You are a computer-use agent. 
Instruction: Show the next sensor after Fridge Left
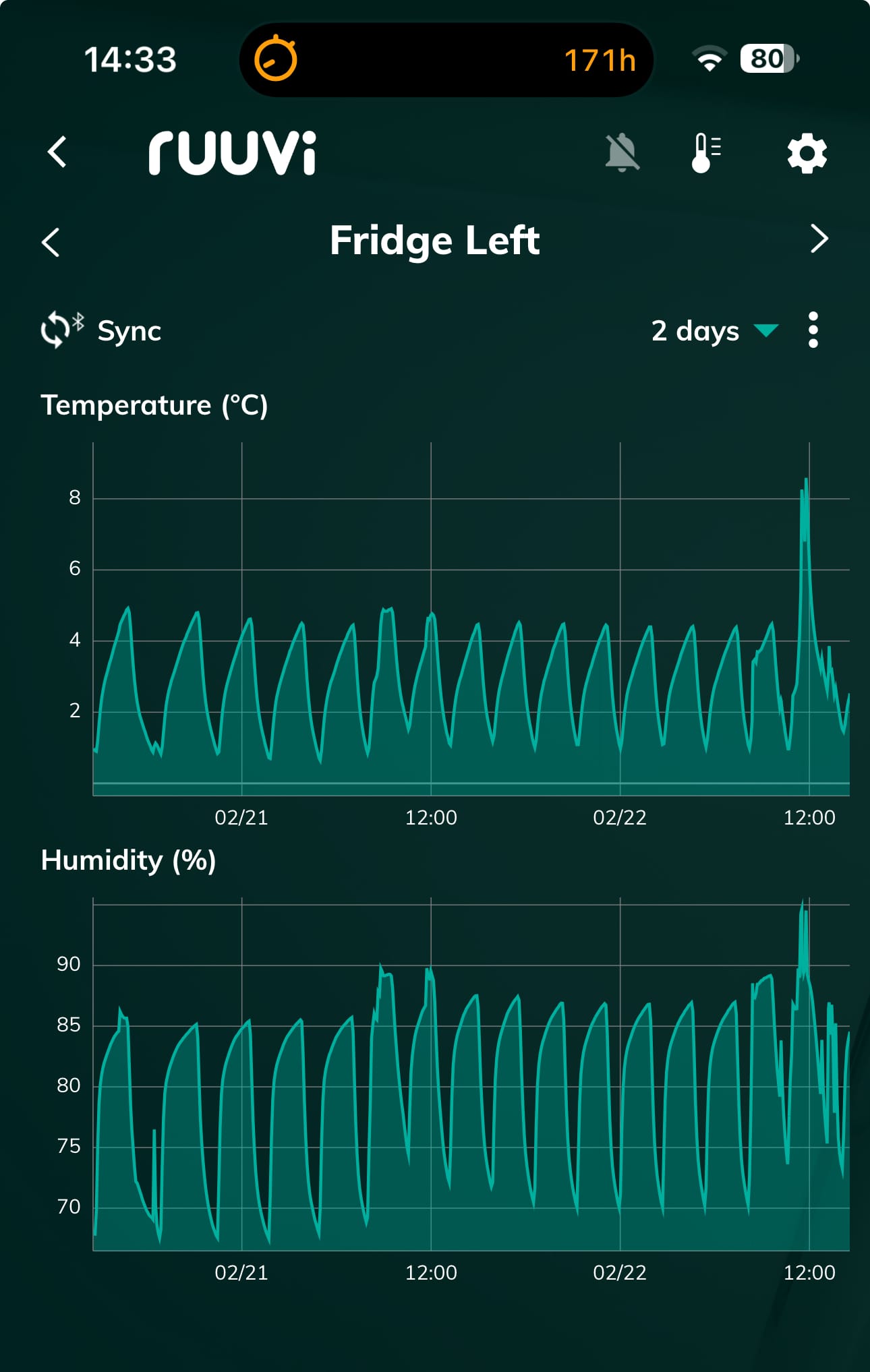pyautogui.click(x=819, y=239)
